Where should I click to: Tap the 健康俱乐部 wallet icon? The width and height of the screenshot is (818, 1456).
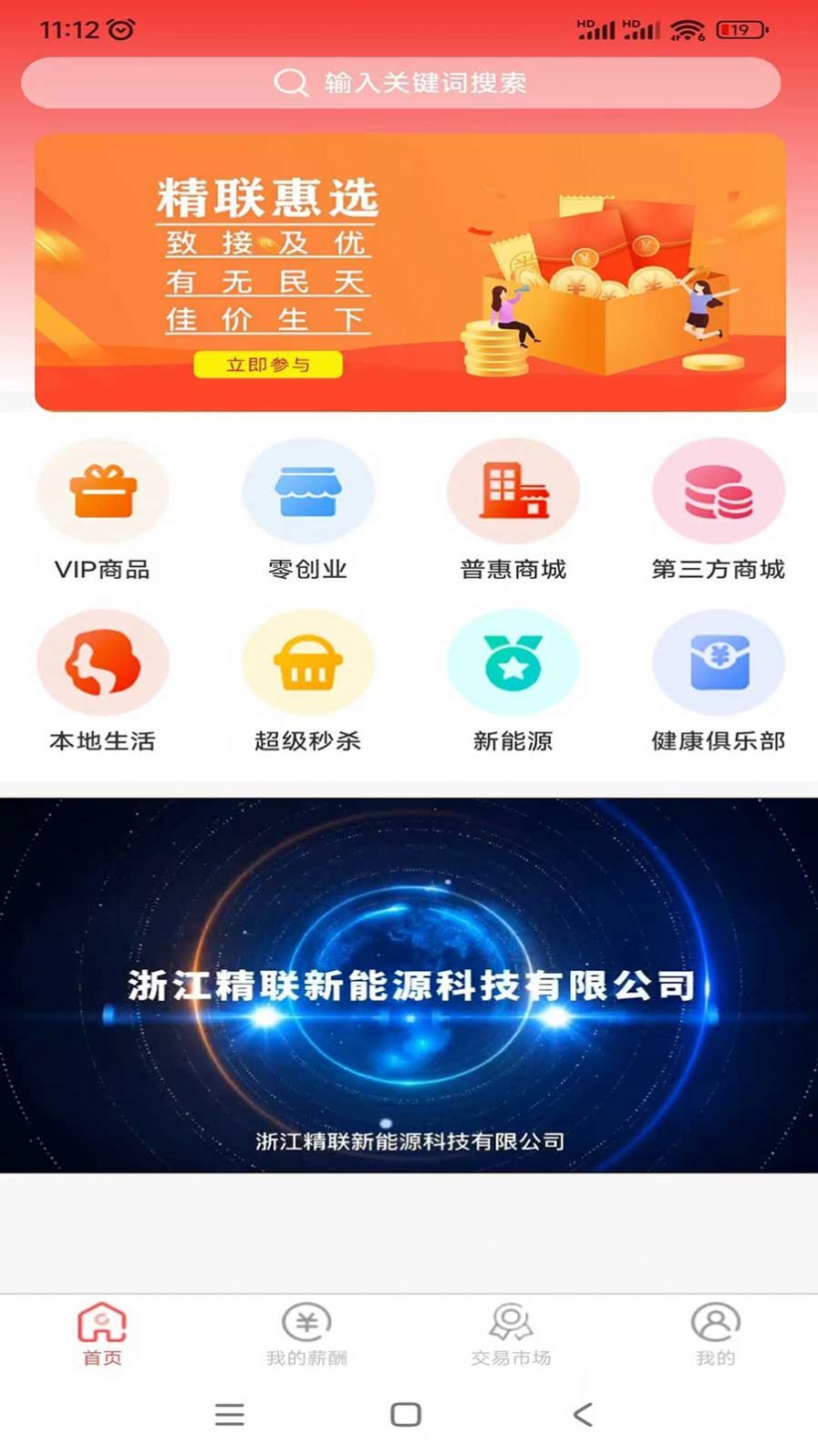point(719,664)
